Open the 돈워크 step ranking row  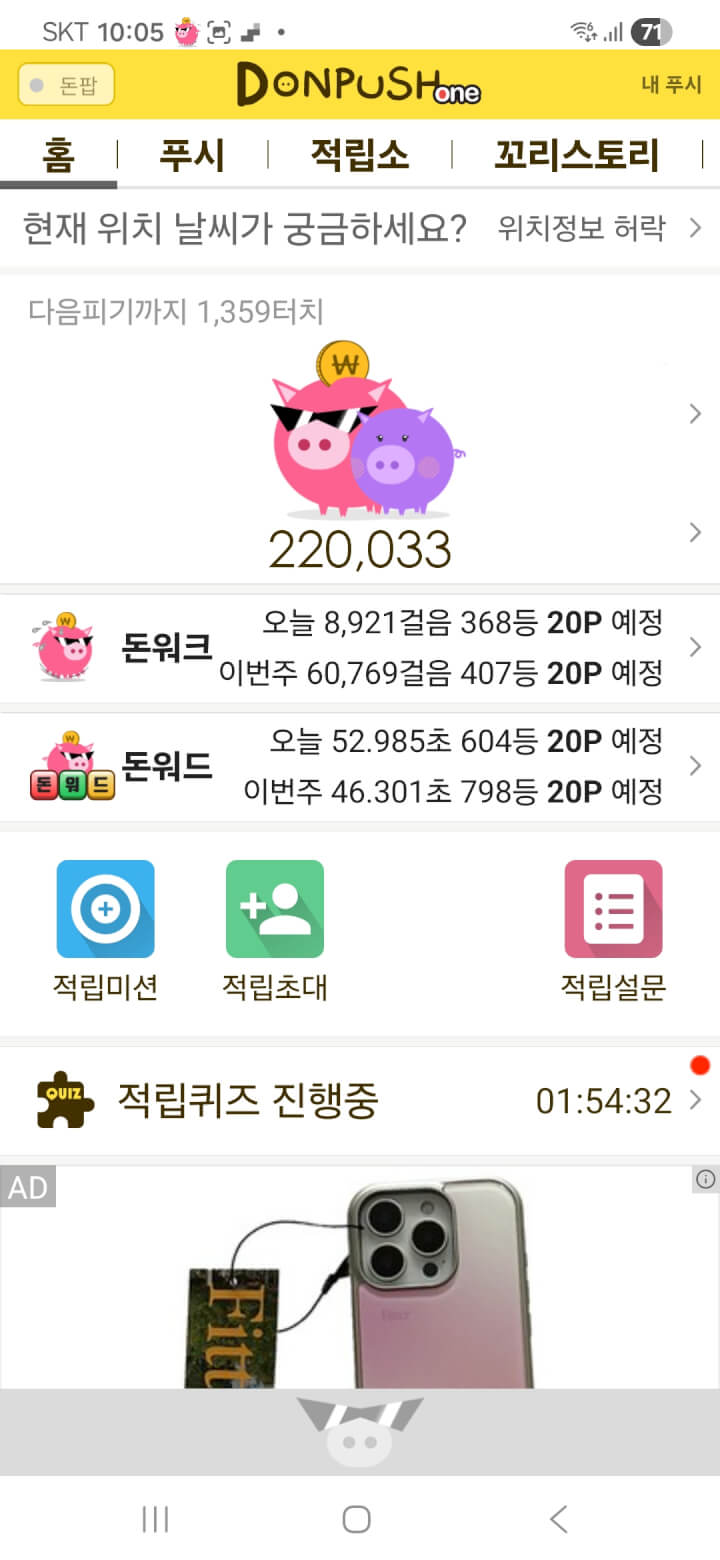tap(360, 648)
